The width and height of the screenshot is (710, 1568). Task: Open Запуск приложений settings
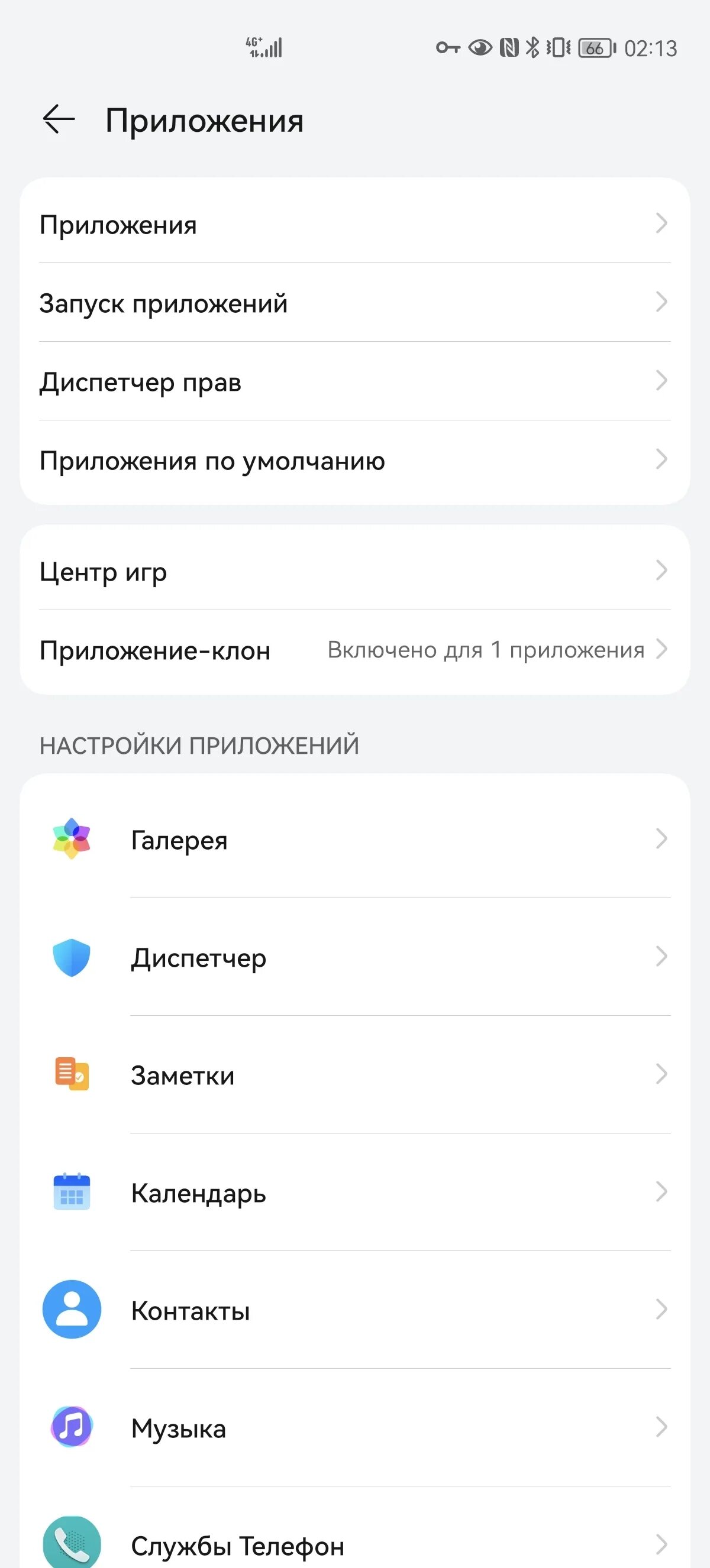354,303
